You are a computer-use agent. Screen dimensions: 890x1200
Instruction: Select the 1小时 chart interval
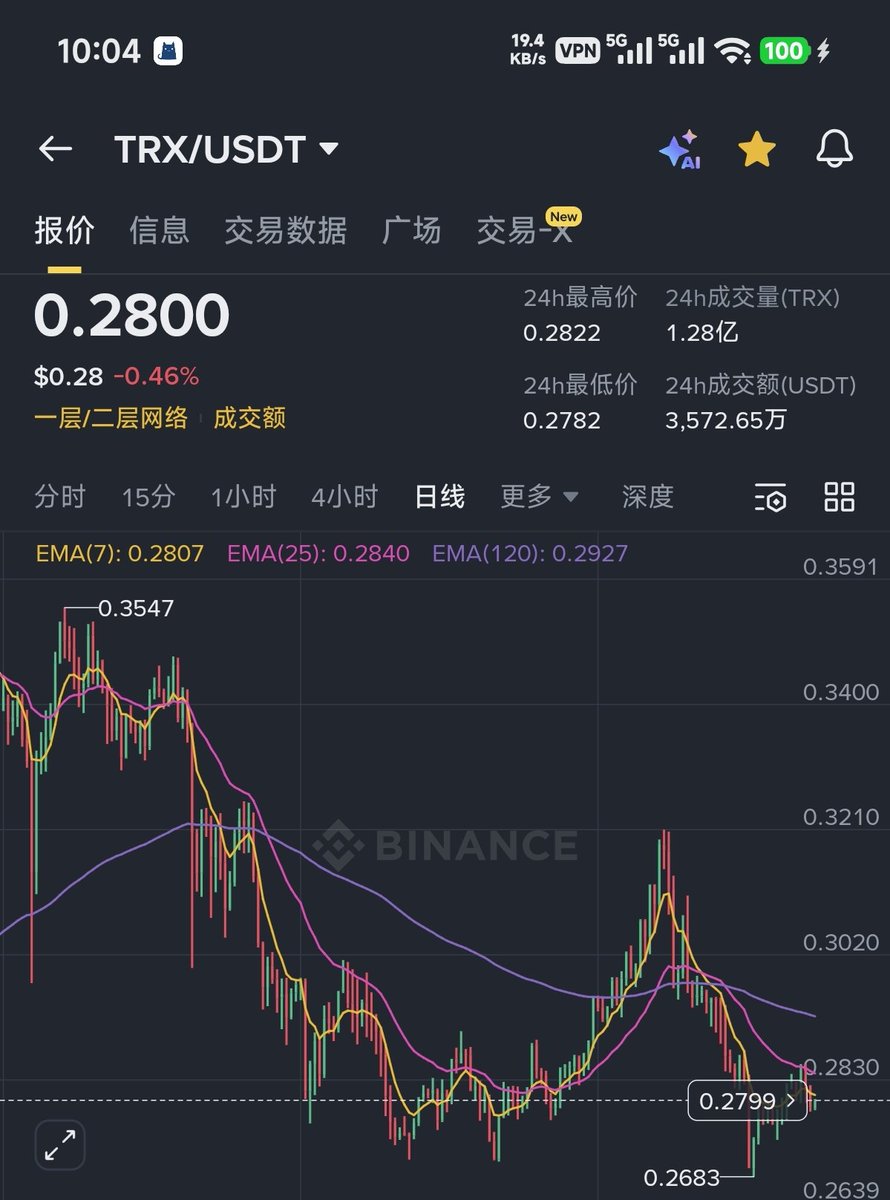pos(243,496)
